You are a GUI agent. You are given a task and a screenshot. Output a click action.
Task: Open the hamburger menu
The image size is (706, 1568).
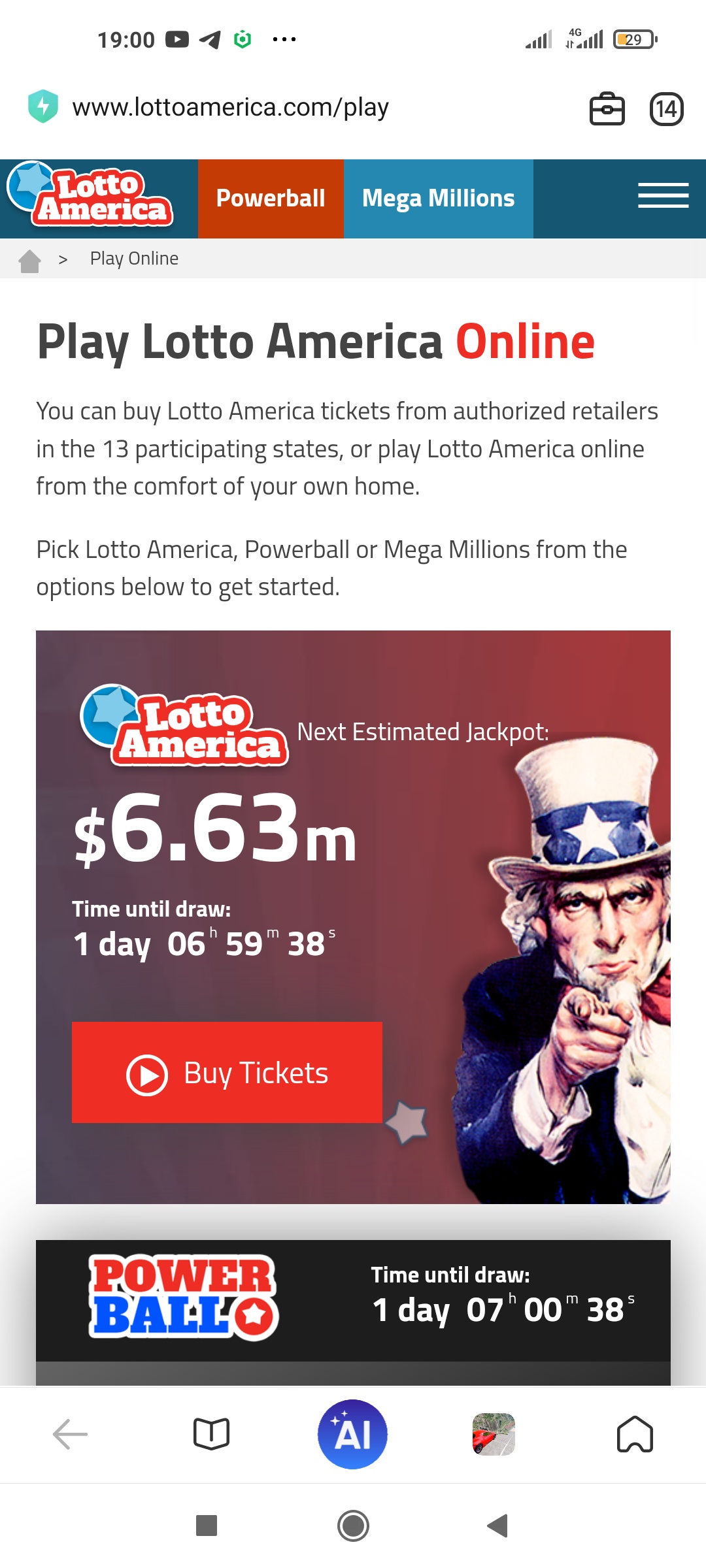tap(663, 196)
